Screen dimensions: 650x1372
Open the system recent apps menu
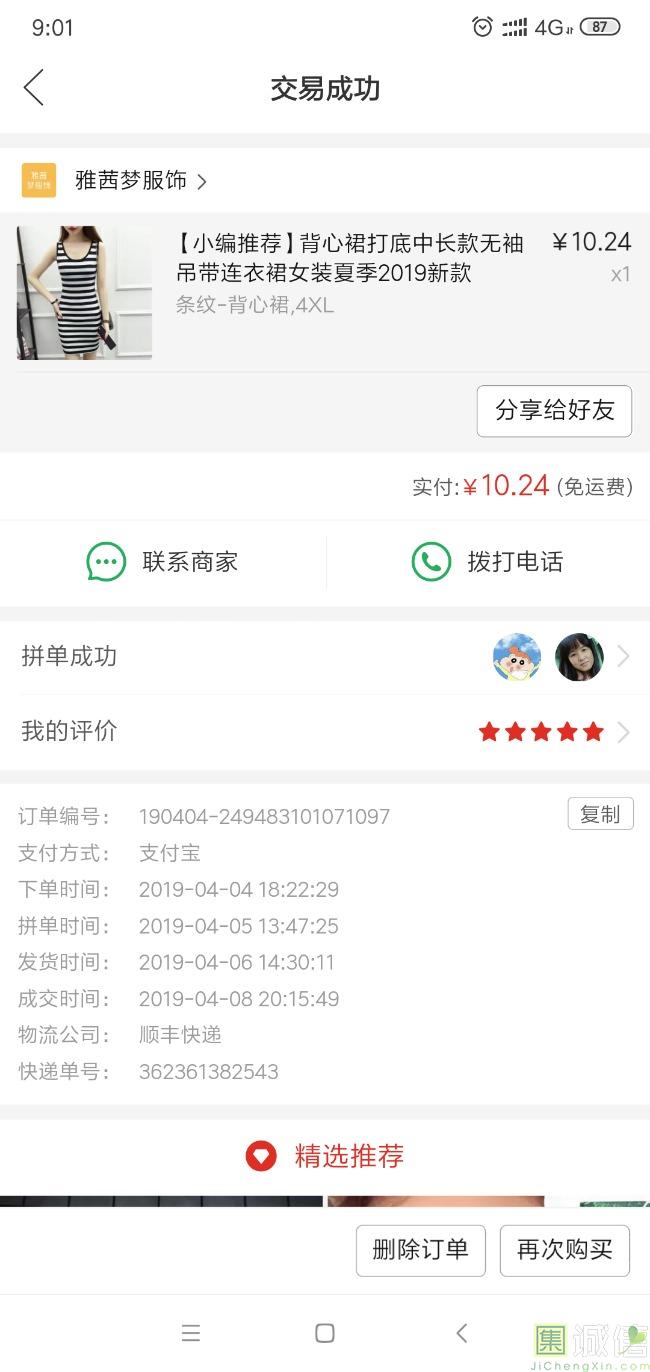click(191, 1333)
